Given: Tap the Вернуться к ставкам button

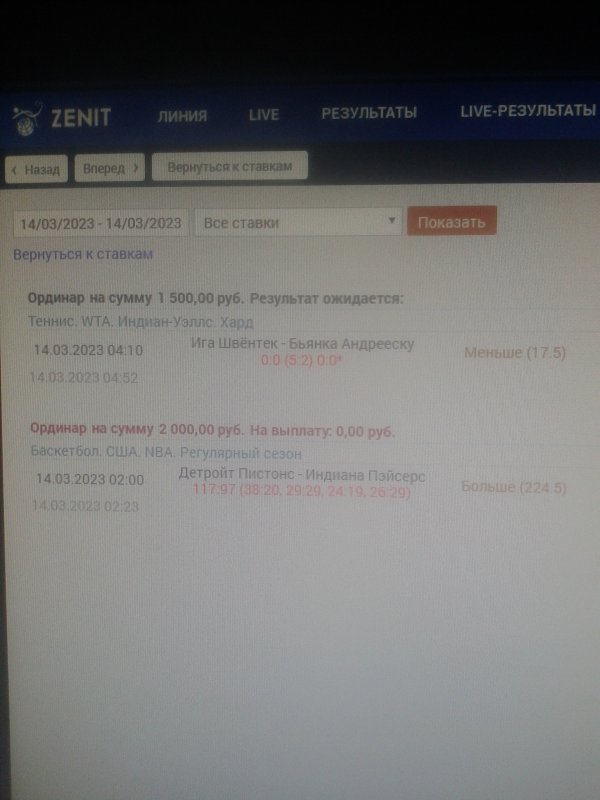Looking at the screenshot, I should pyautogui.click(x=229, y=167).
